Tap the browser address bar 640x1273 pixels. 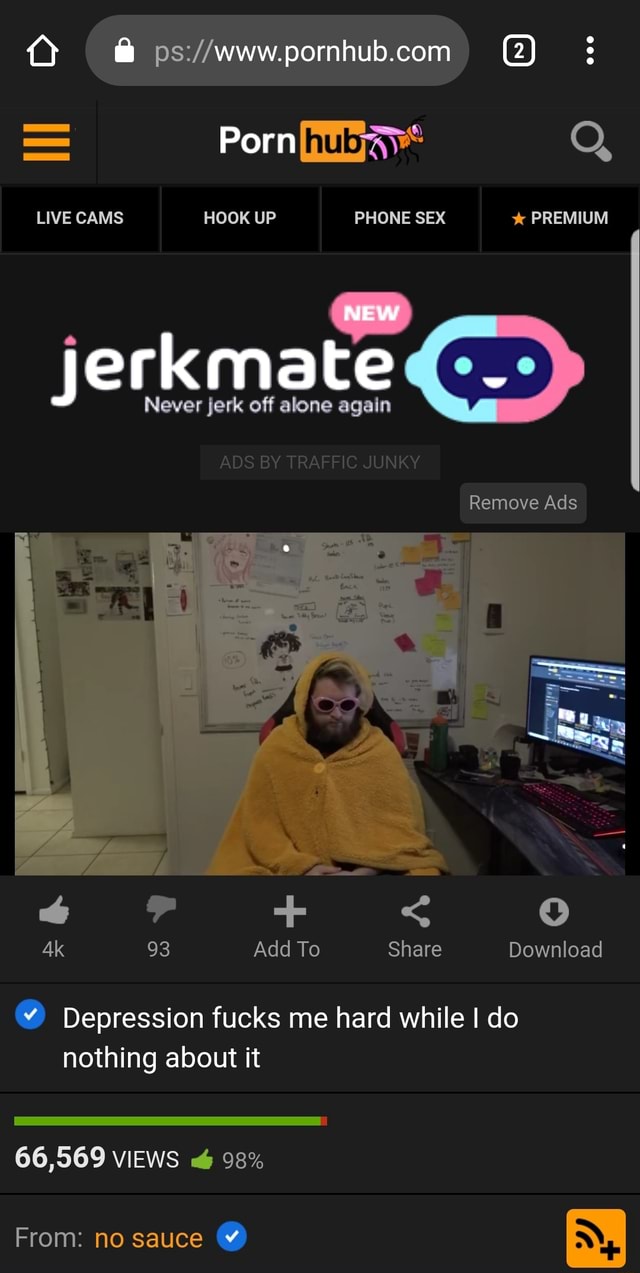point(277,51)
